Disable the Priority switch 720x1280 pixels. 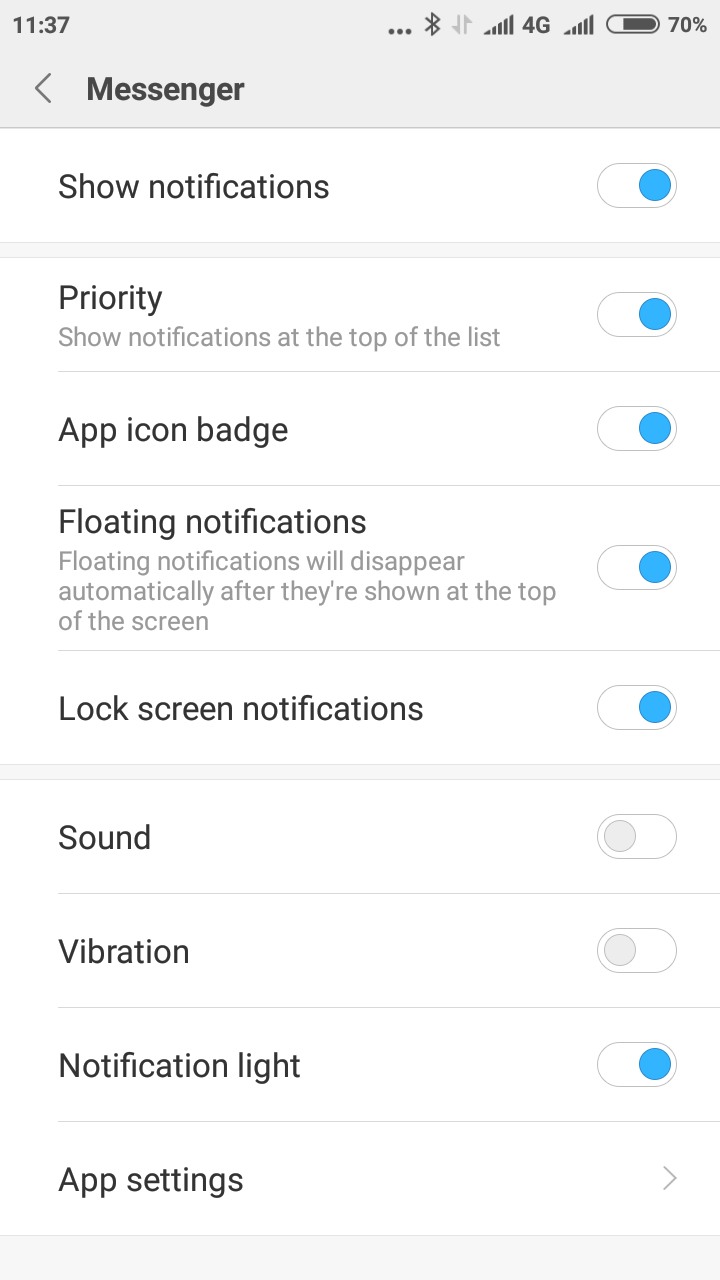click(x=637, y=315)
